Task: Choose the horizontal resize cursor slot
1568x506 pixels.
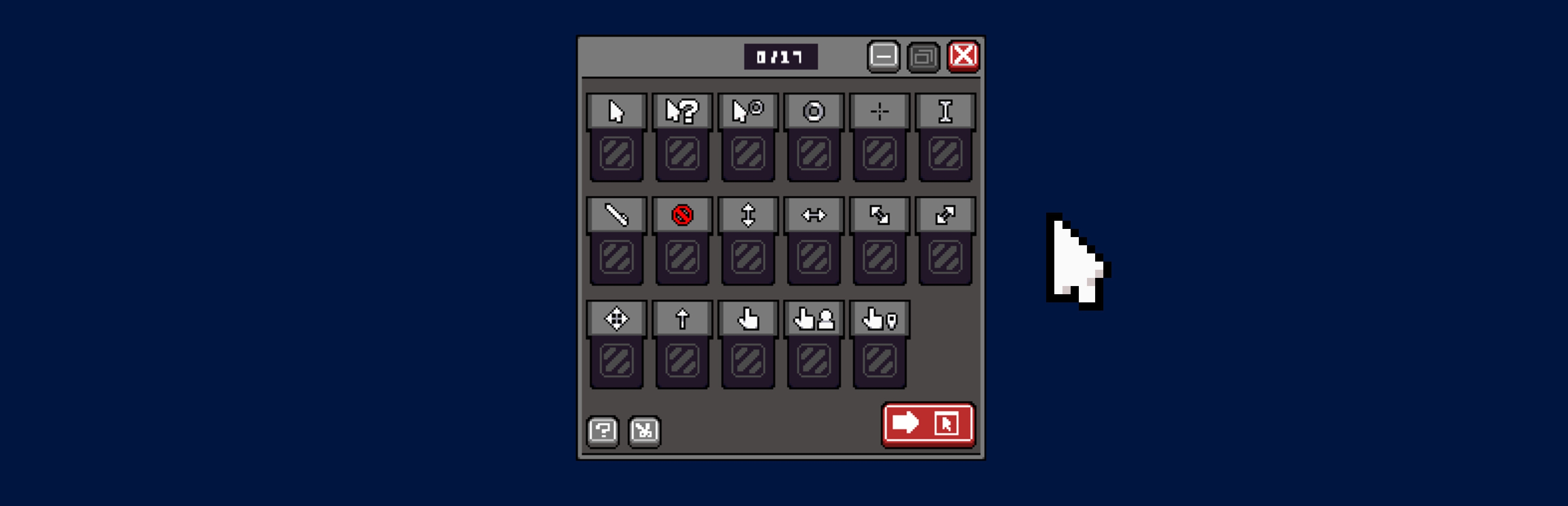Action: (813, 240)
